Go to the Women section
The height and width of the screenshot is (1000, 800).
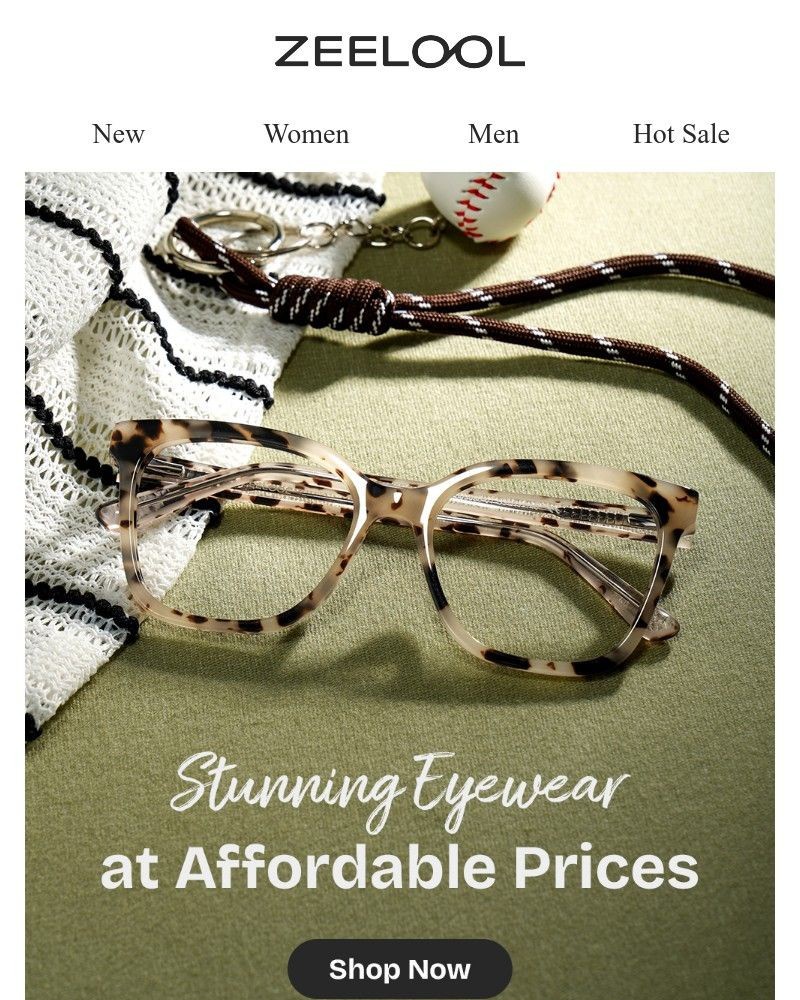pyautogui.click(x=306, y=134)
